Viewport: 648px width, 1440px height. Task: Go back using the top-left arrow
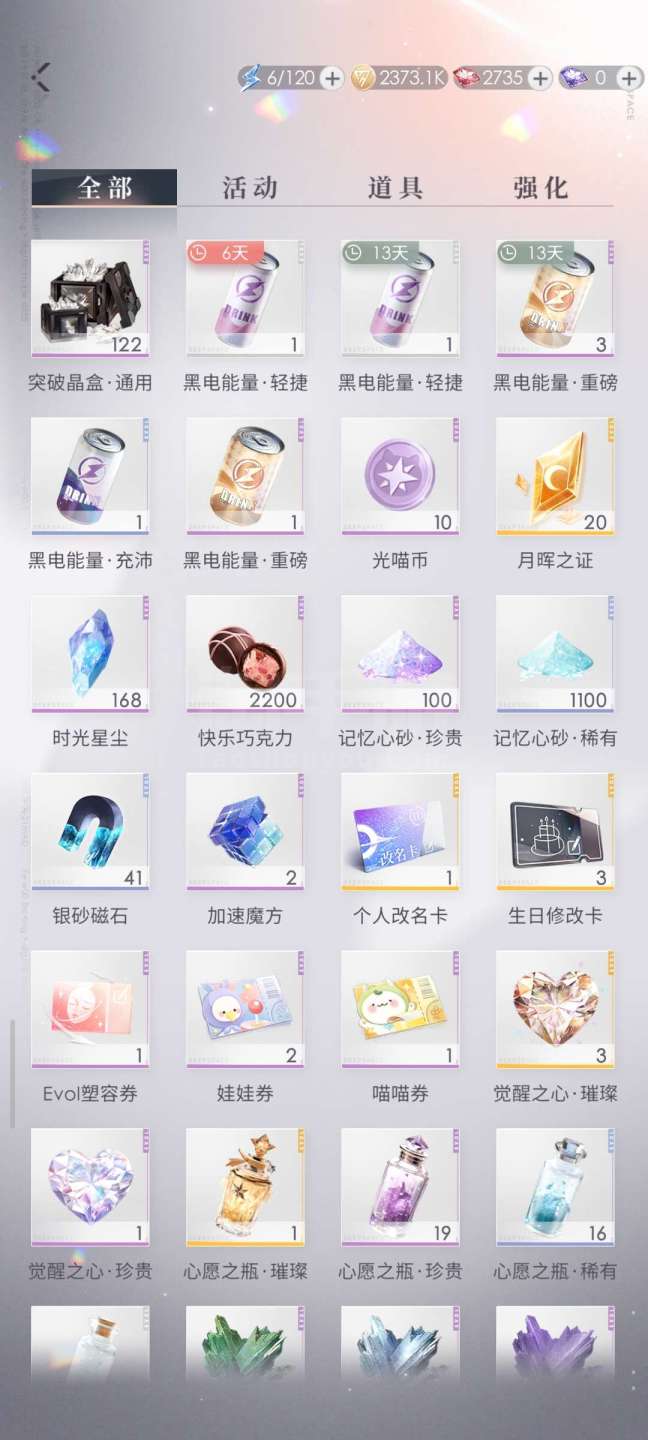(x=41, y=77)
